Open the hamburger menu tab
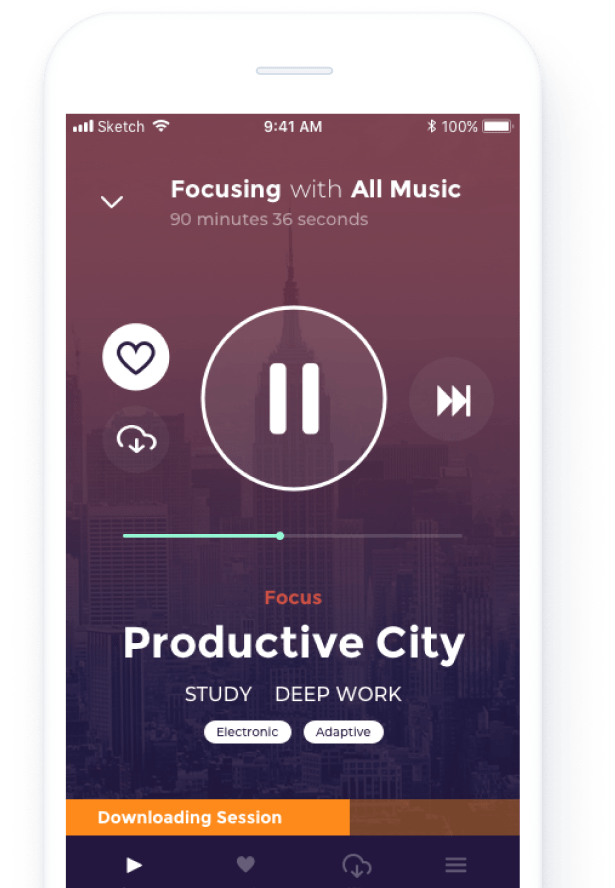The width and height of the screenshot is (615, 888). (x=456, y=865)
